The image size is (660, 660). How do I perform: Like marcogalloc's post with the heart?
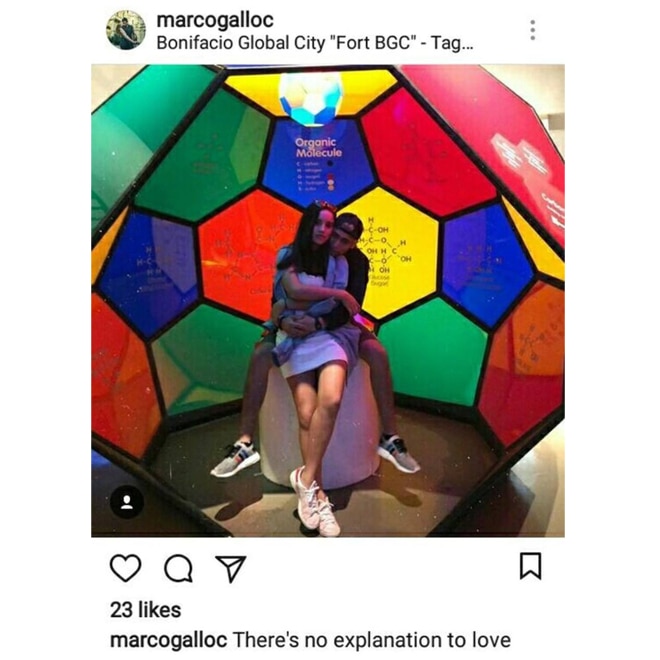coord(125,568)
